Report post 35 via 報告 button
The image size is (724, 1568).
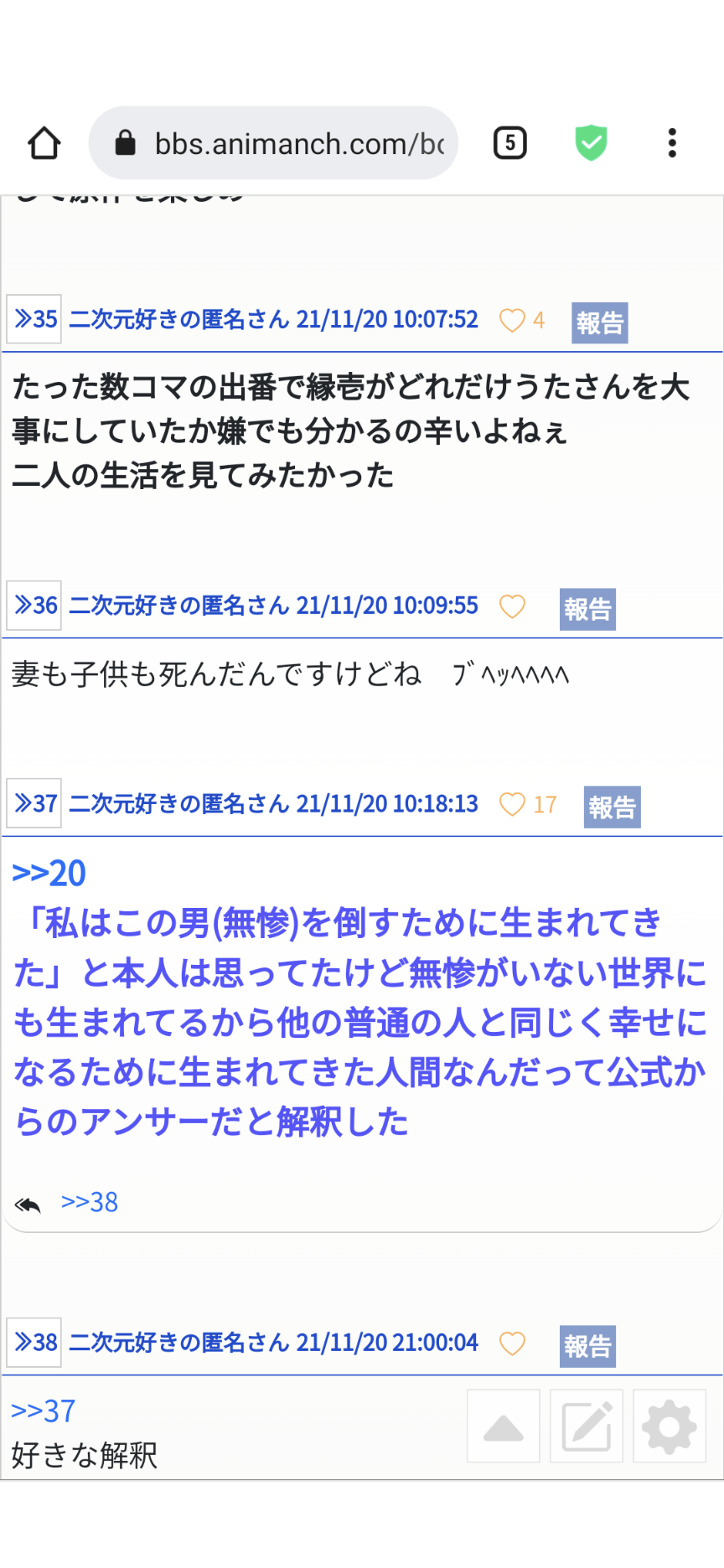click(x=600, y=322)
